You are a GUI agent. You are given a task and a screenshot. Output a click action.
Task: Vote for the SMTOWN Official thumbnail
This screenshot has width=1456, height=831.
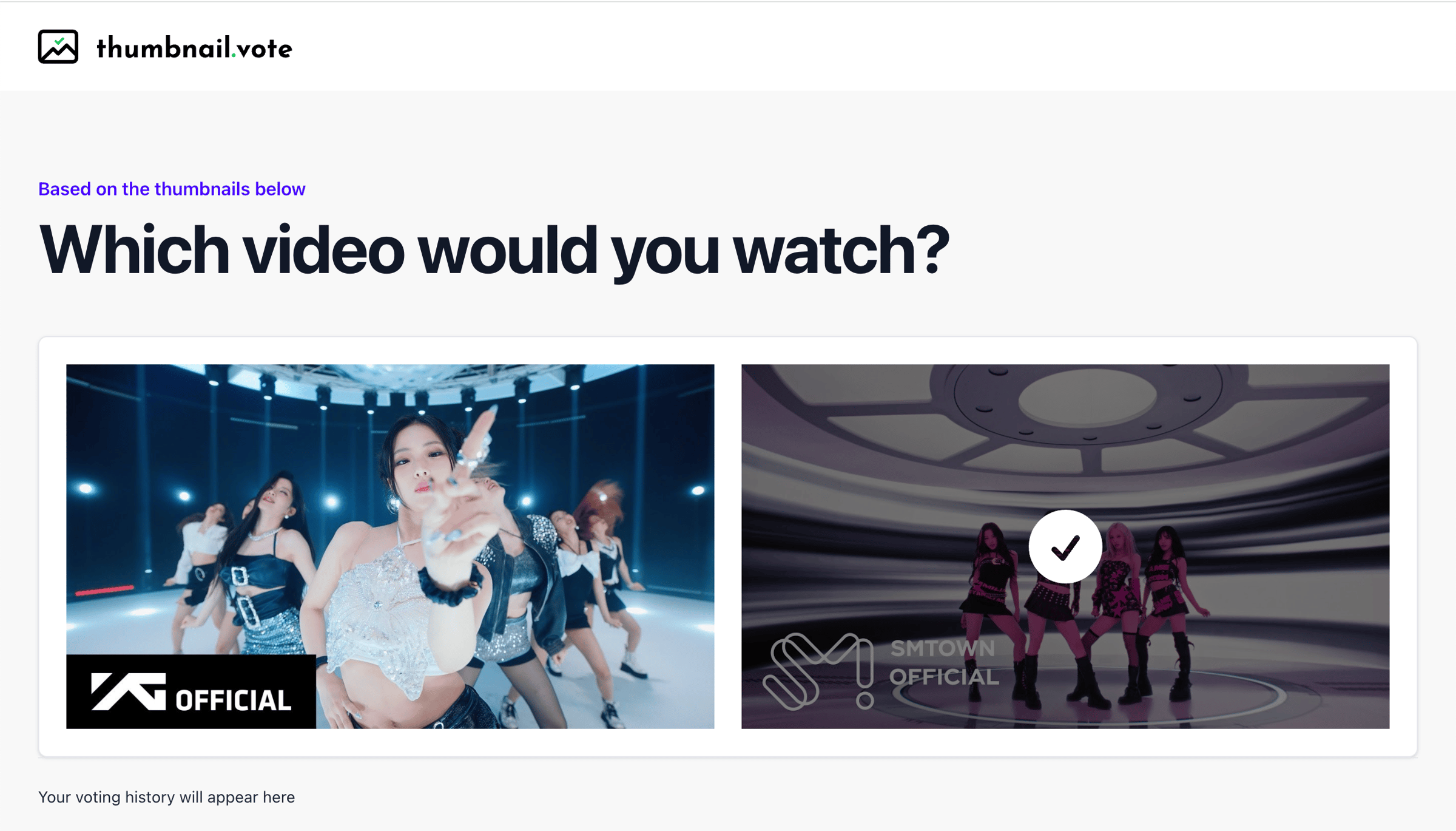pyautogui.click(x=1065, y=546)
